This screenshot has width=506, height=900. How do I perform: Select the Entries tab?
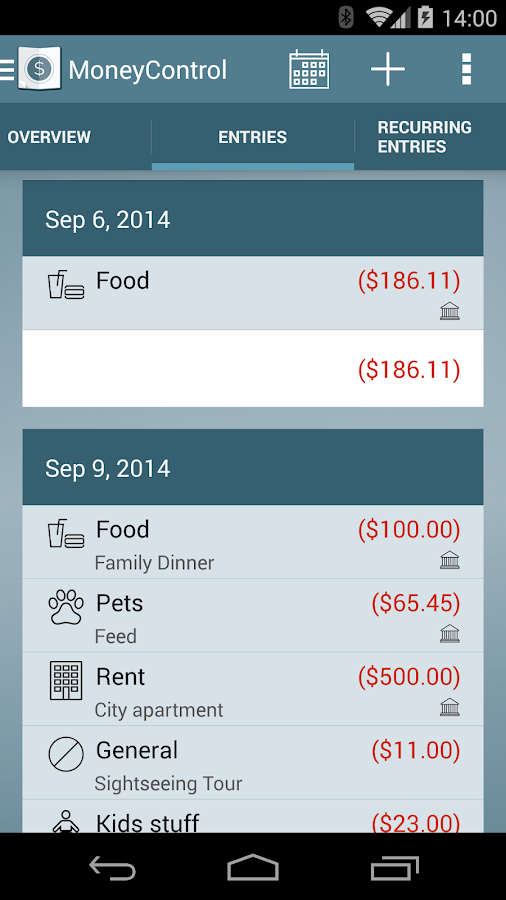coord(252,137)
